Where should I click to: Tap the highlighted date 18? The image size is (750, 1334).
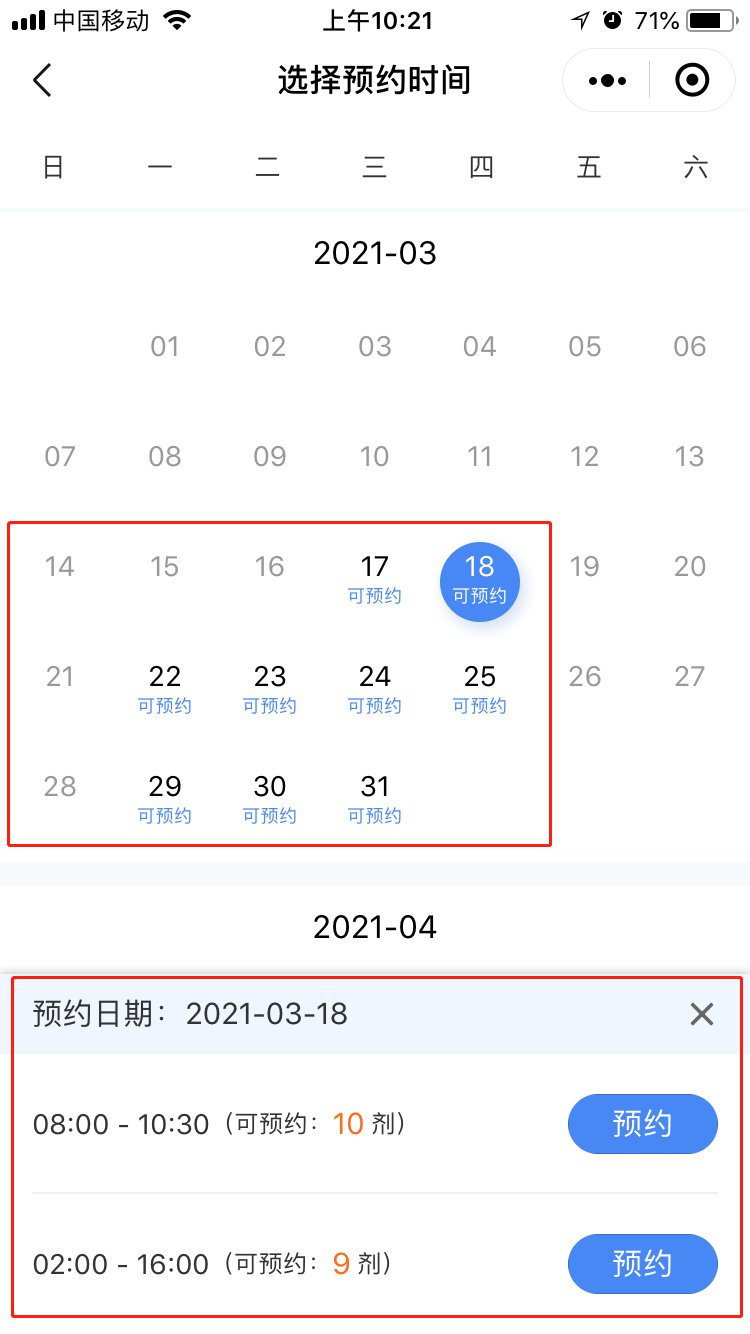480,579
